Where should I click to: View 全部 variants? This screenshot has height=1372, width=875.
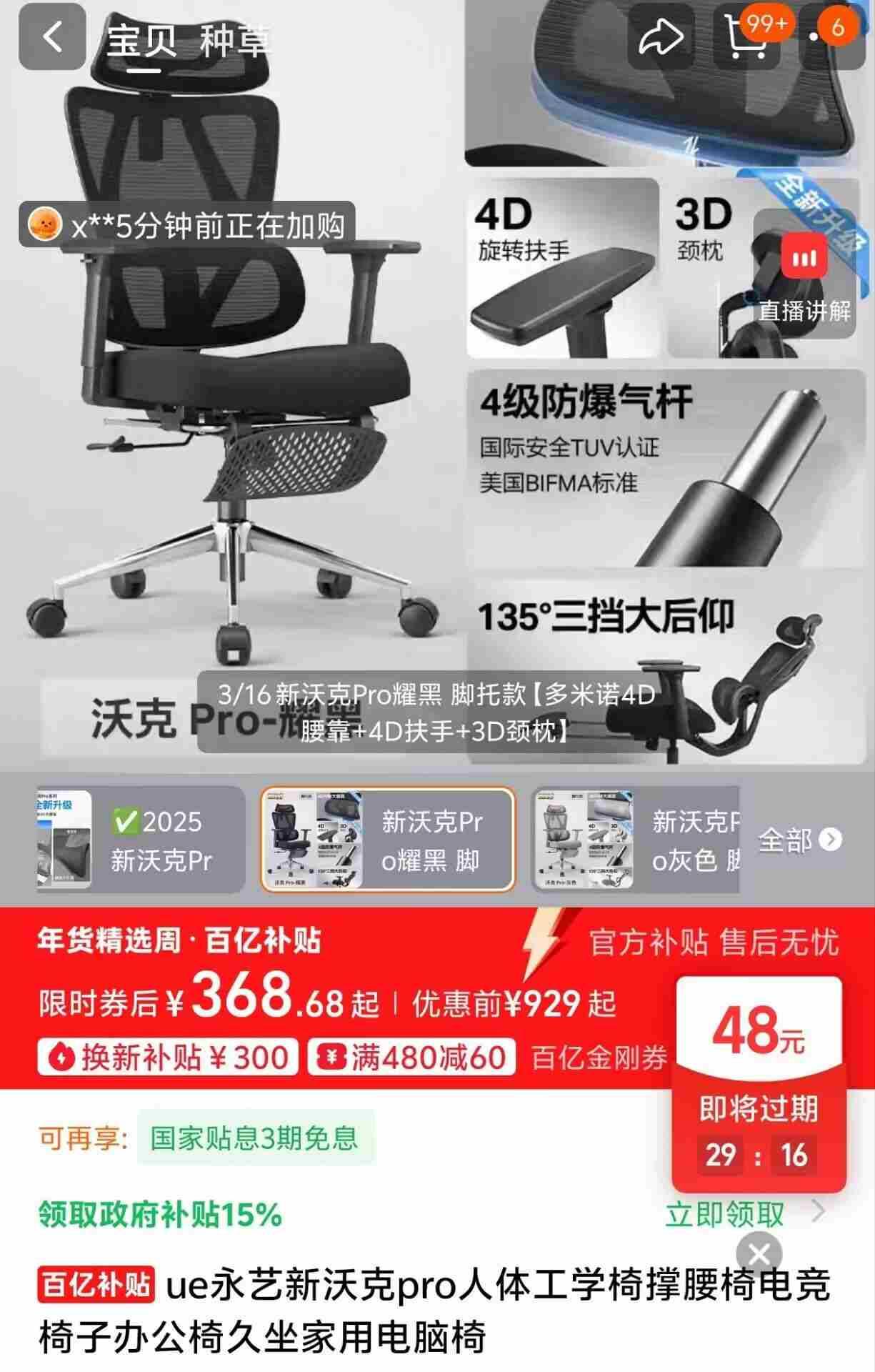[x=799, y=840]
